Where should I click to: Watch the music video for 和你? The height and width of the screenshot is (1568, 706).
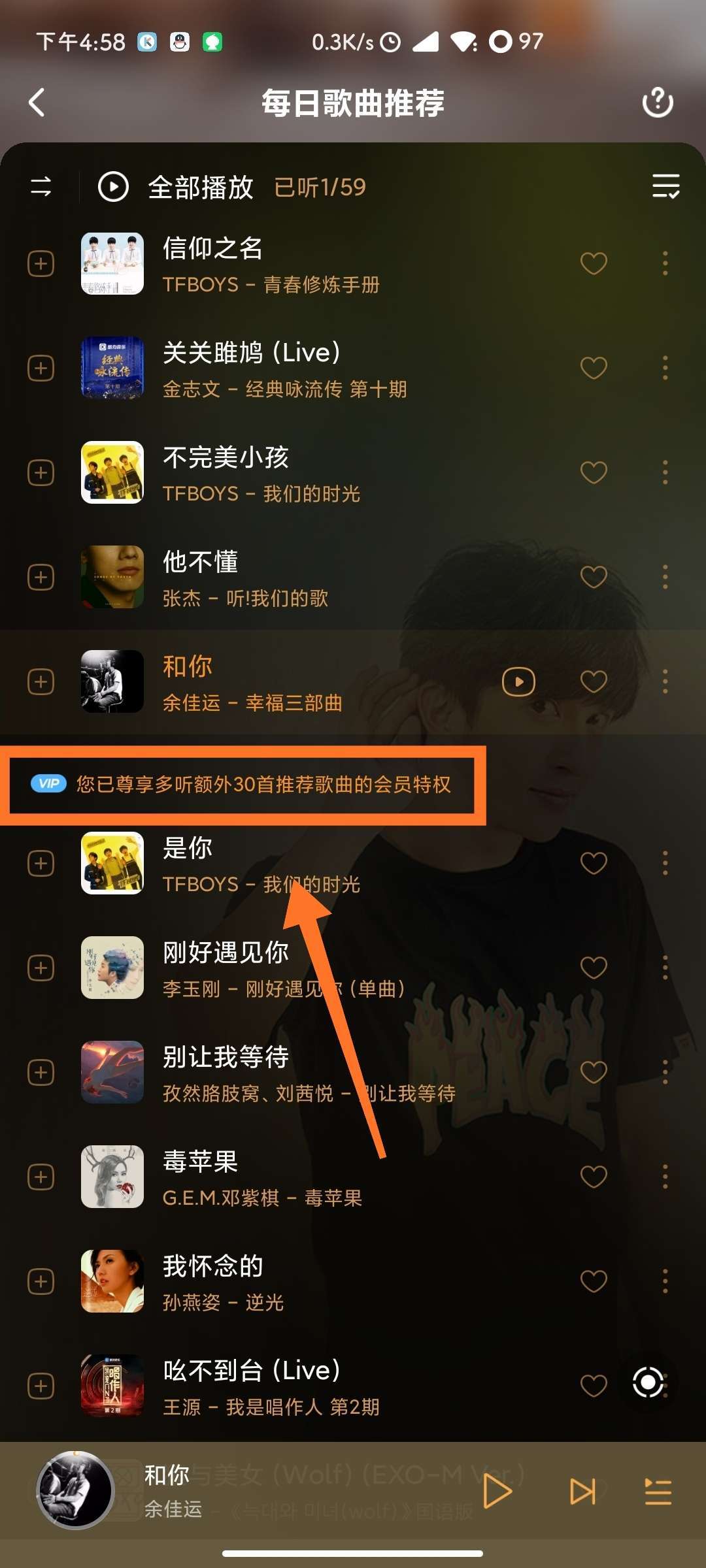(518, 682)
